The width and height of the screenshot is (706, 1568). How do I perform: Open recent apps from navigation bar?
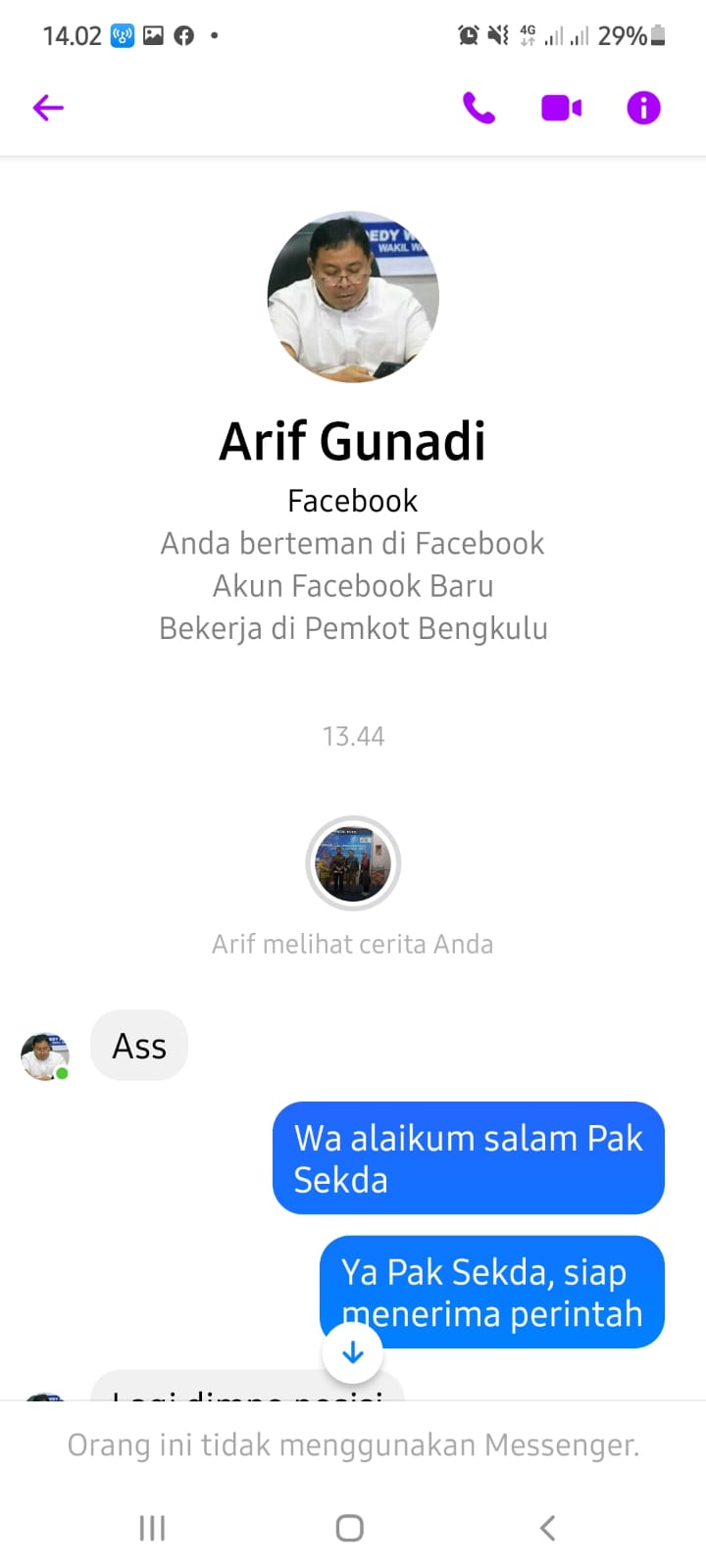pos(152,1527)
